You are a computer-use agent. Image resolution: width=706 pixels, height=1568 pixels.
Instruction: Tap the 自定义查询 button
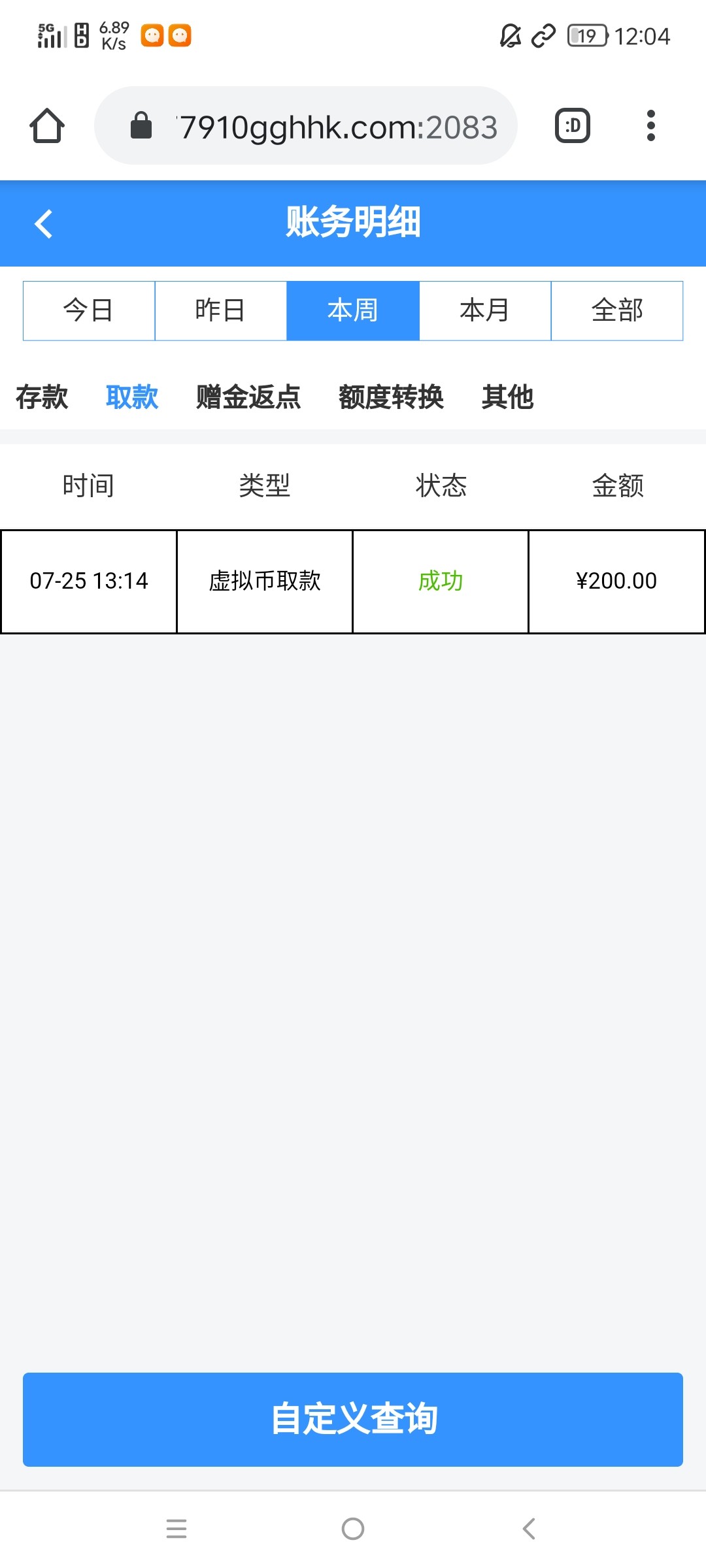pos(353,1419)
